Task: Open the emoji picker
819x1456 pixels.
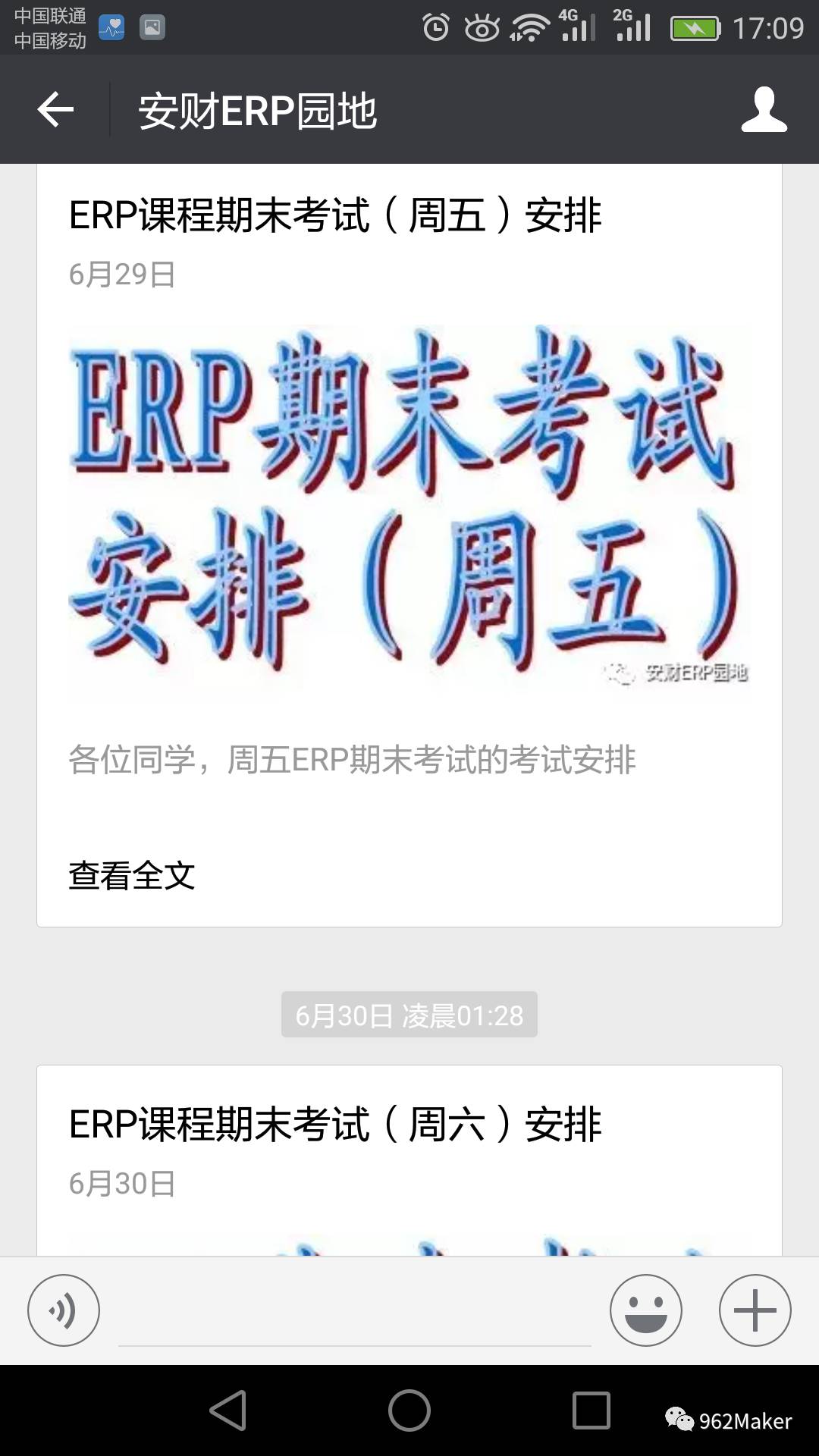Action: (645, 1310)
